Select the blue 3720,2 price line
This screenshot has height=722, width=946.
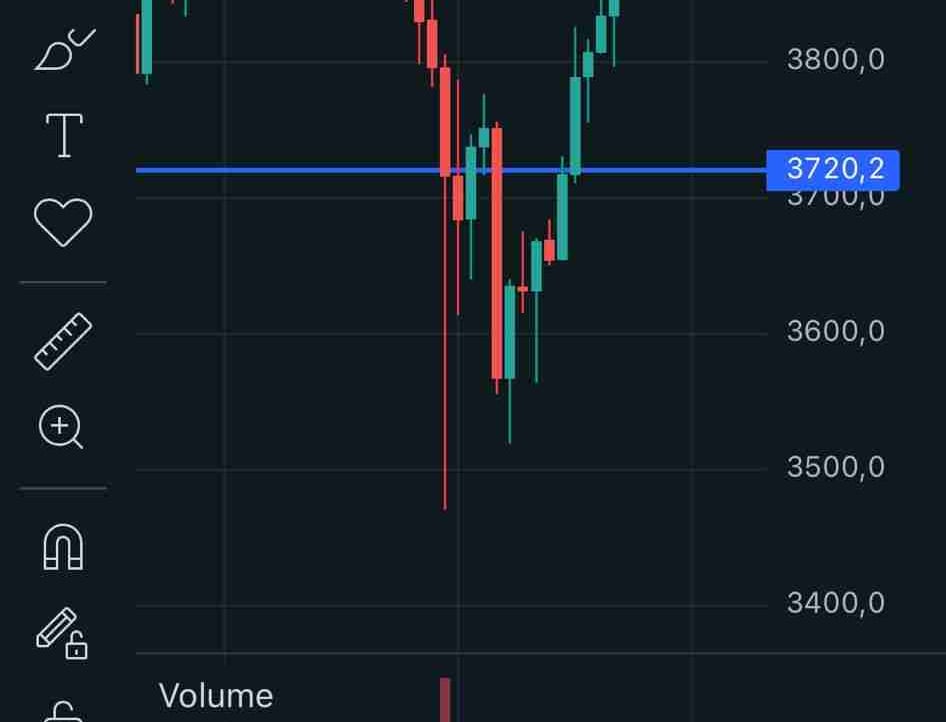tap(451, 171)
